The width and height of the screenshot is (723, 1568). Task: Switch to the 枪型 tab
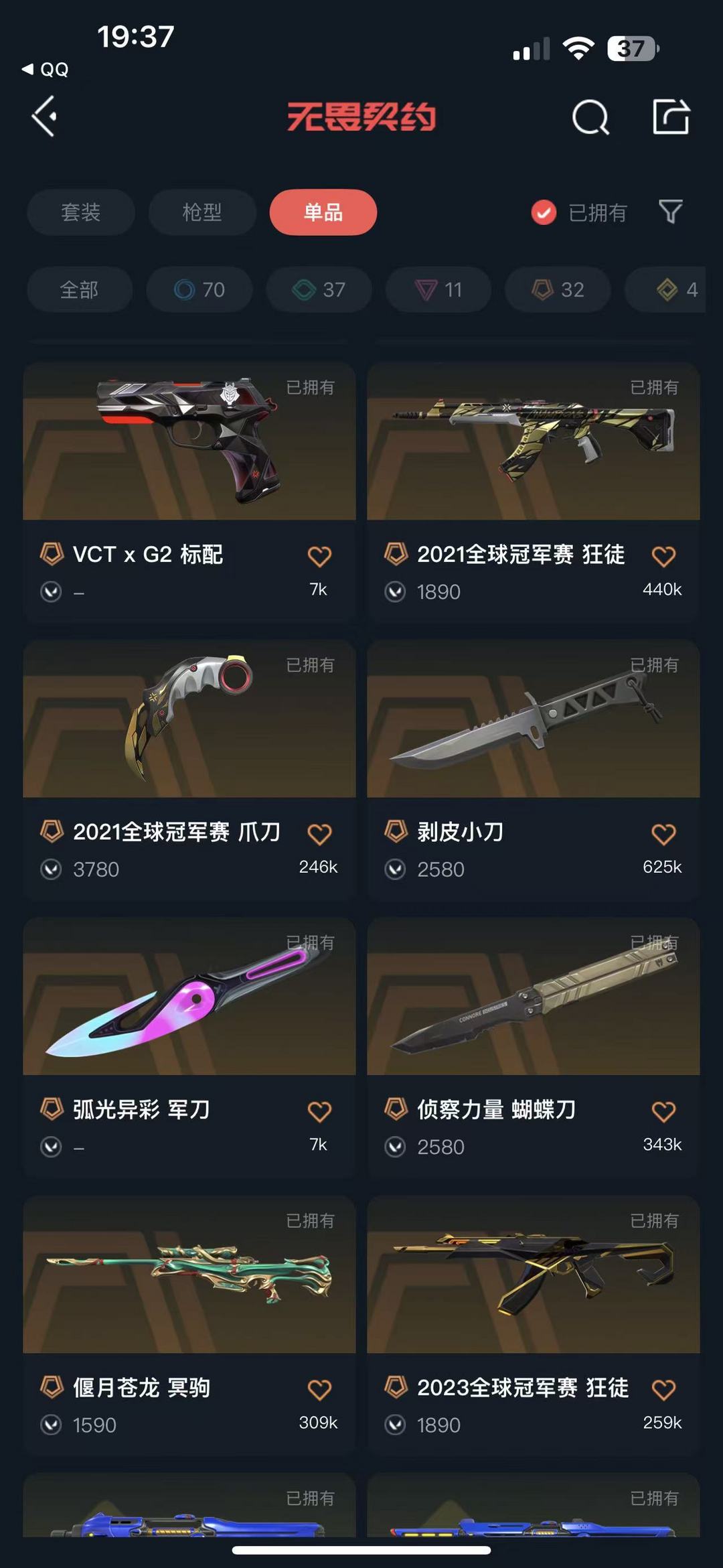click(x=202, y=212)
